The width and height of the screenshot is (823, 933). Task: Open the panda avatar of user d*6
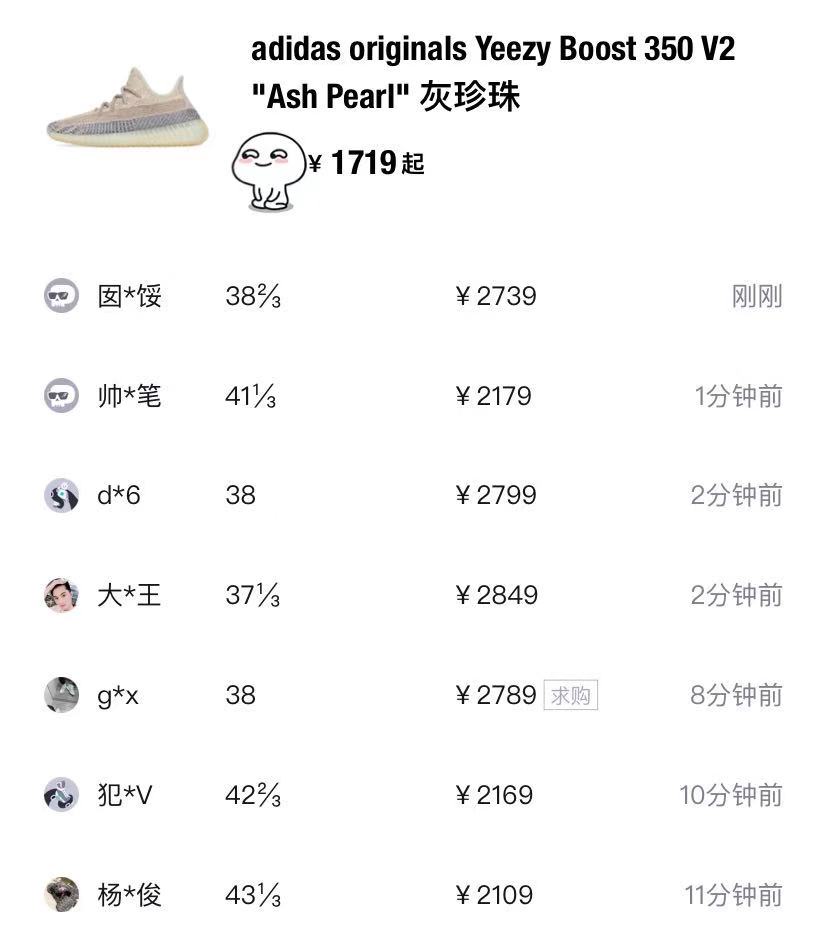[61, 496]
